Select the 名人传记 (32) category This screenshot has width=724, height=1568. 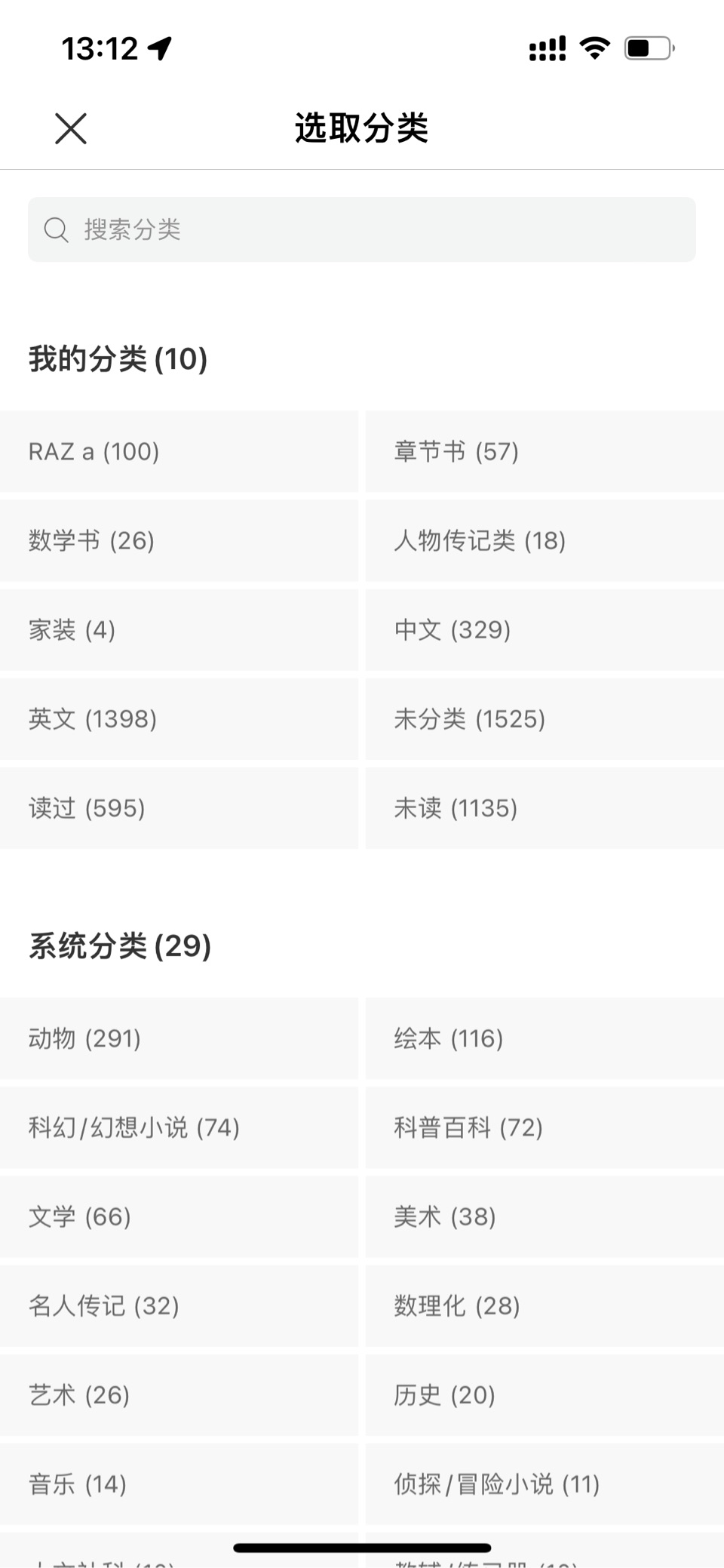(179, 1305)
